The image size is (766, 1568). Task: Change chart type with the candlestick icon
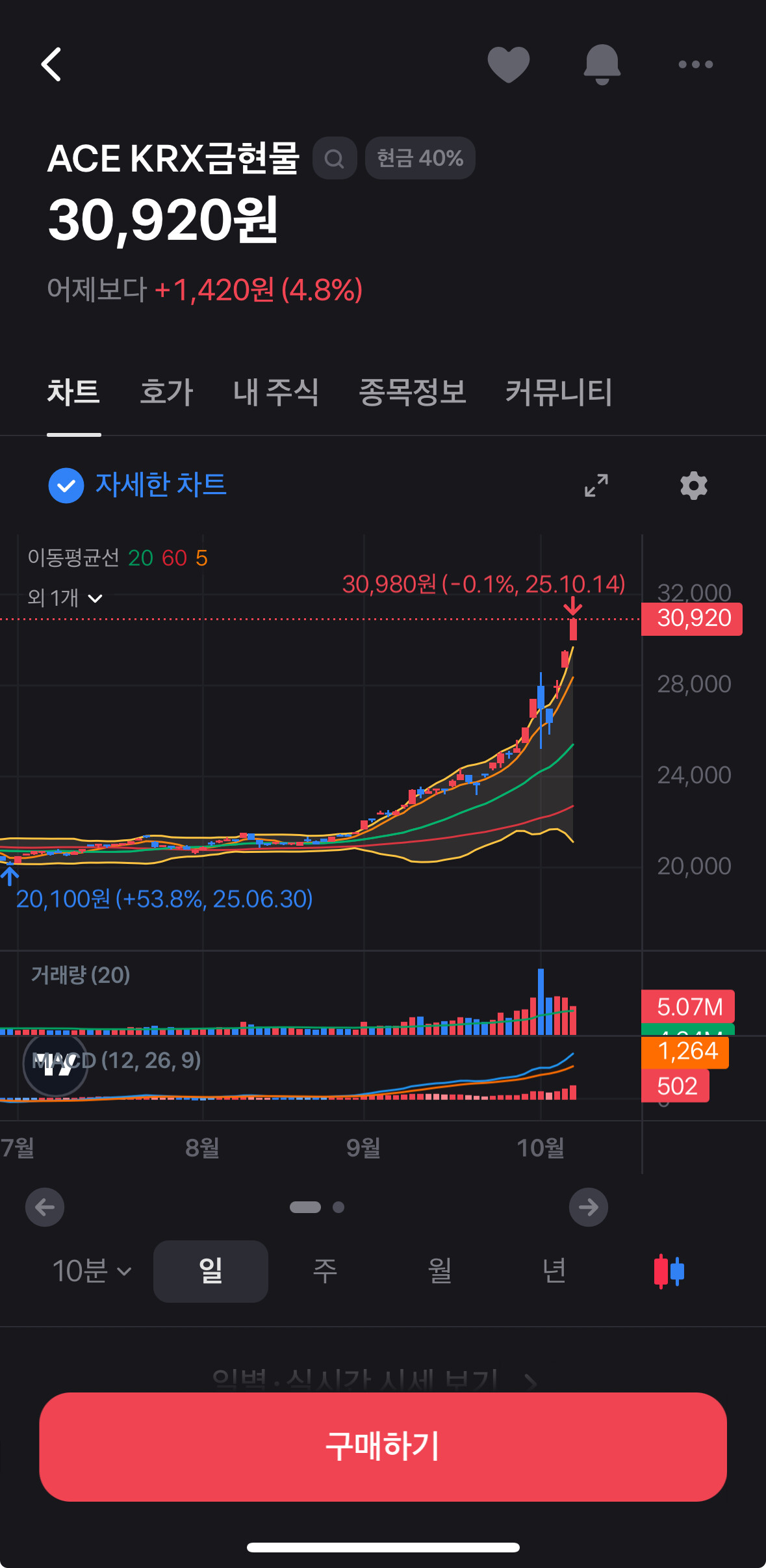pos(669,1271)
